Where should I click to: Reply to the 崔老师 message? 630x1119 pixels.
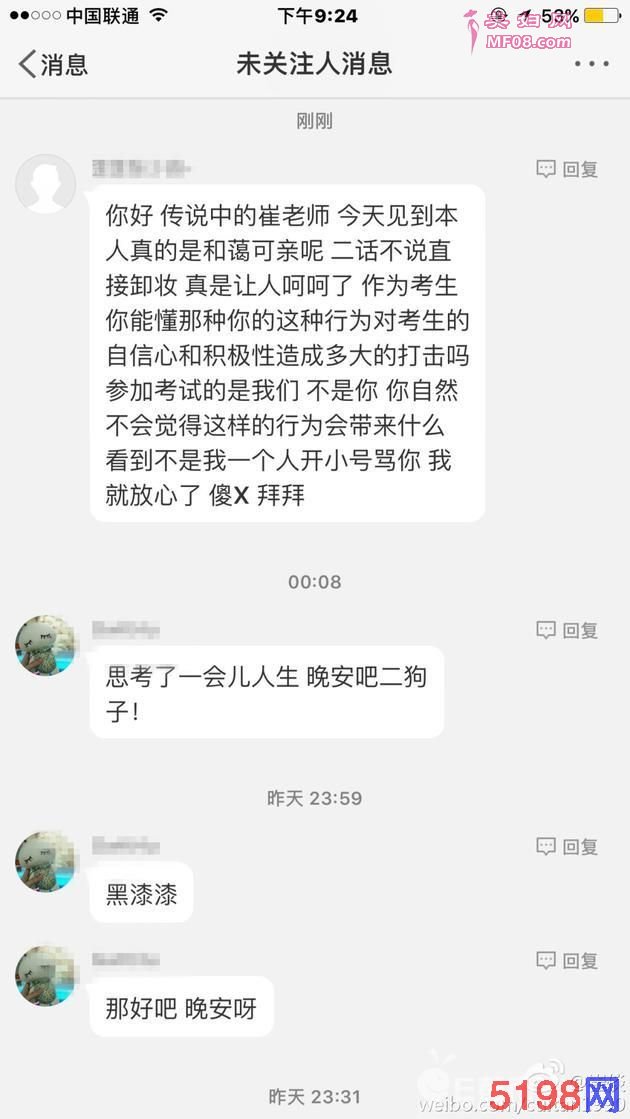[x=567, y=169]
